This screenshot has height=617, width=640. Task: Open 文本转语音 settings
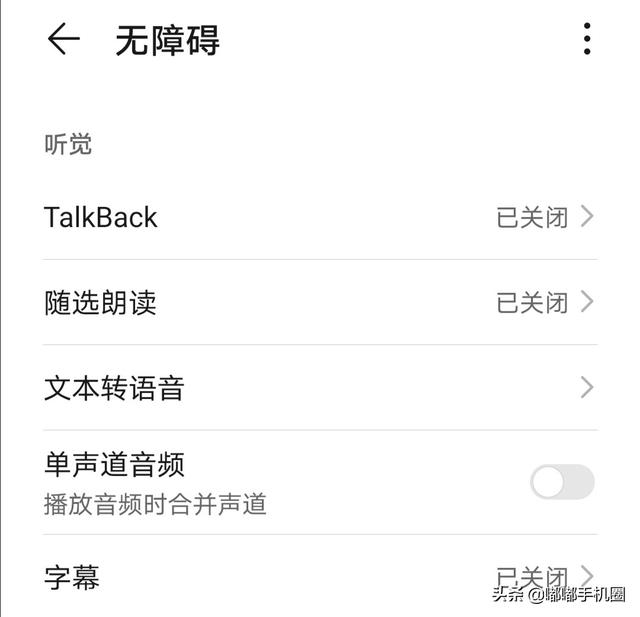pyautogui.click(x=320, y=388)
